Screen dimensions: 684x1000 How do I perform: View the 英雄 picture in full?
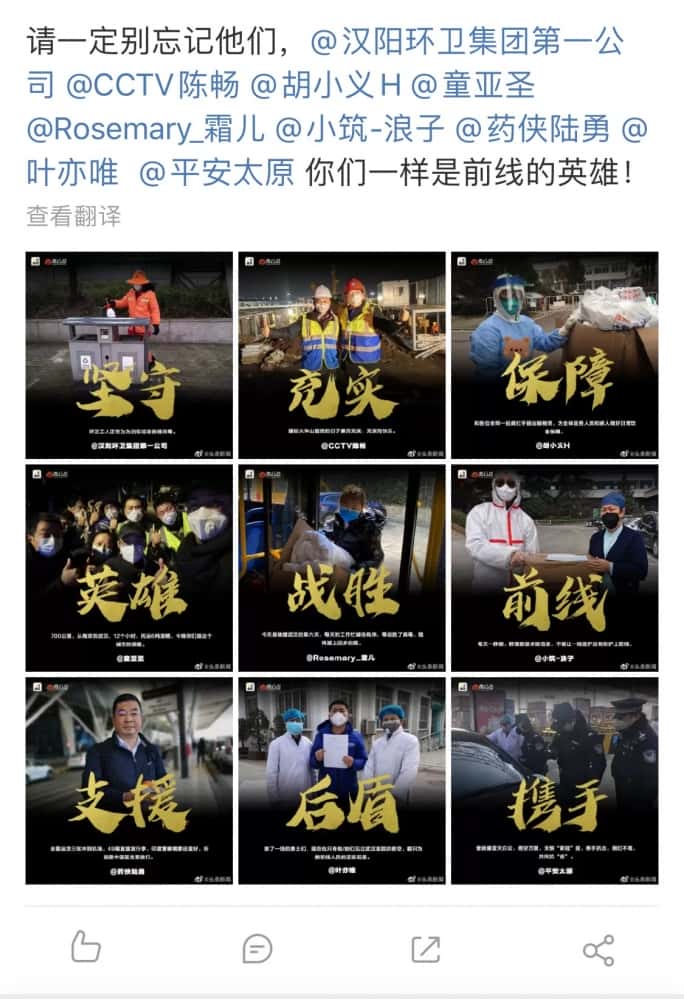[128, 567]
